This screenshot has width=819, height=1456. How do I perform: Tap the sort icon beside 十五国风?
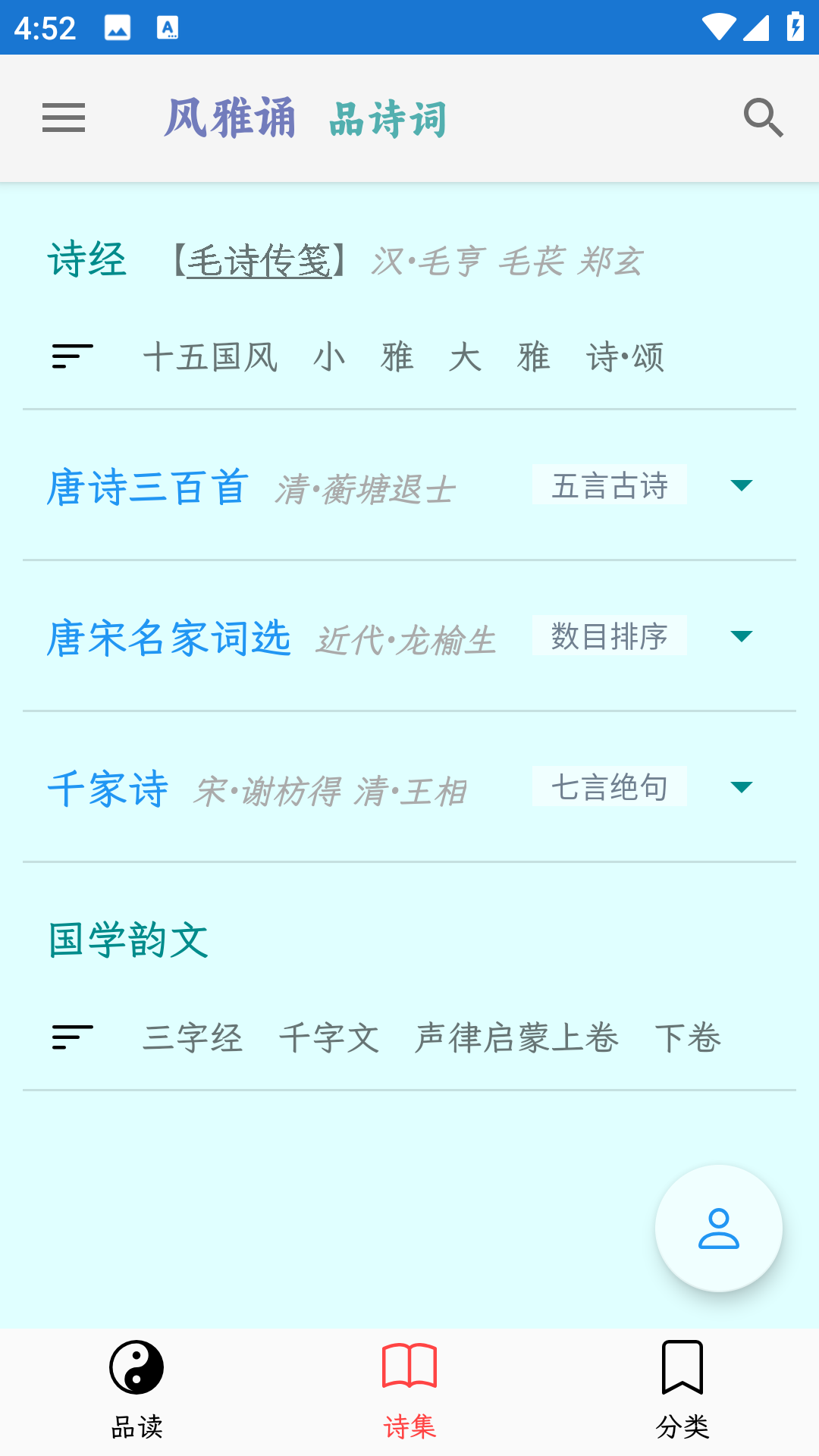(x=73, y=356)
